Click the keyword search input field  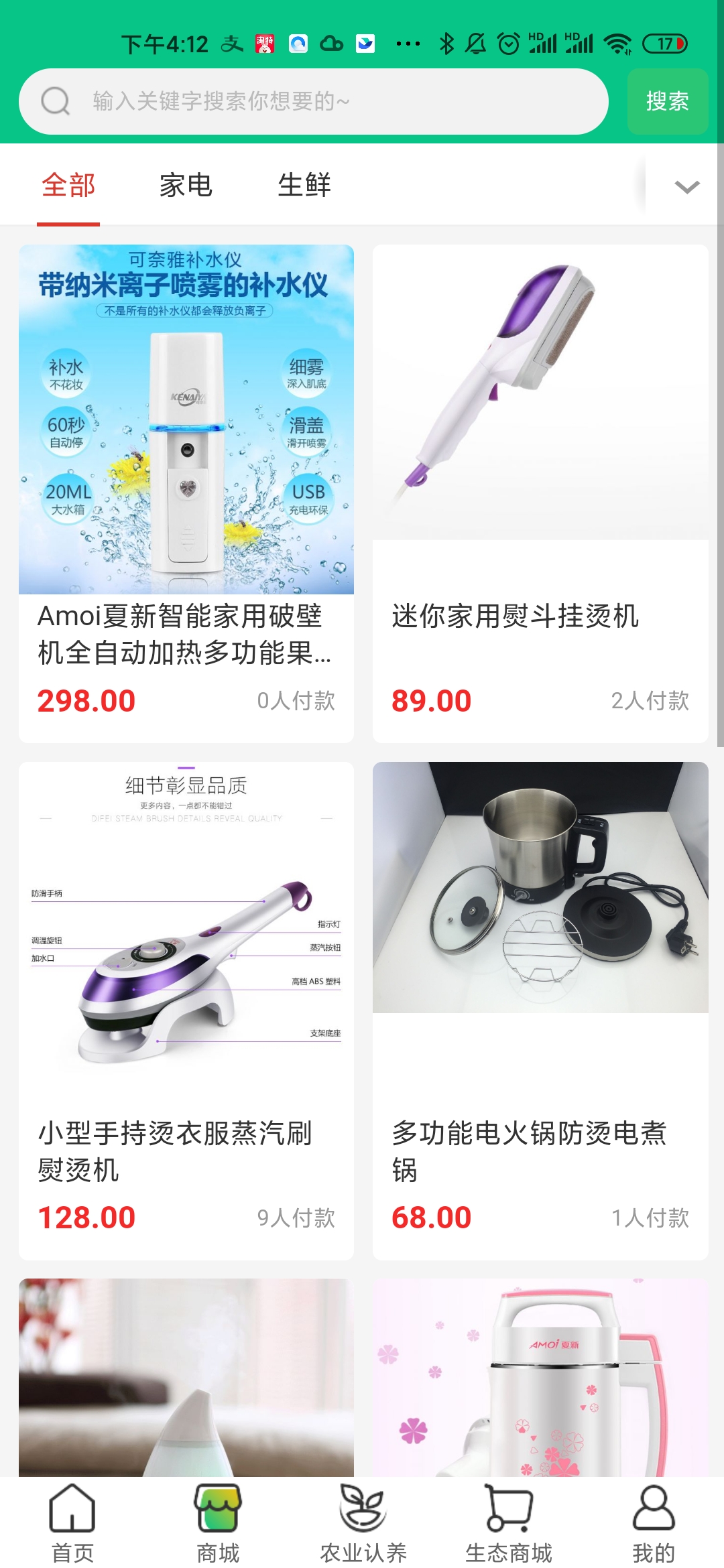[x=302, y=102]
